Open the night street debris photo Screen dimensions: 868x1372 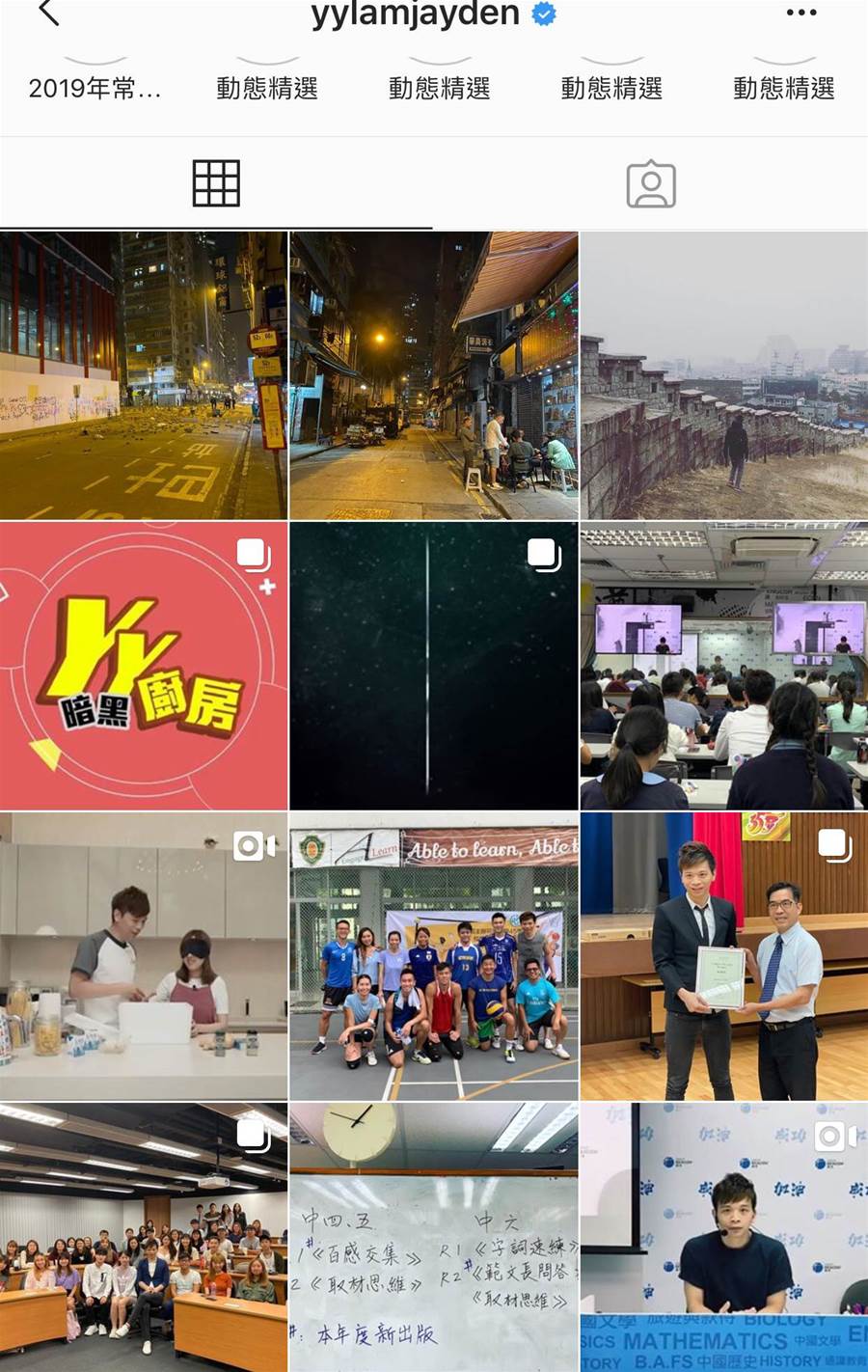144,375
